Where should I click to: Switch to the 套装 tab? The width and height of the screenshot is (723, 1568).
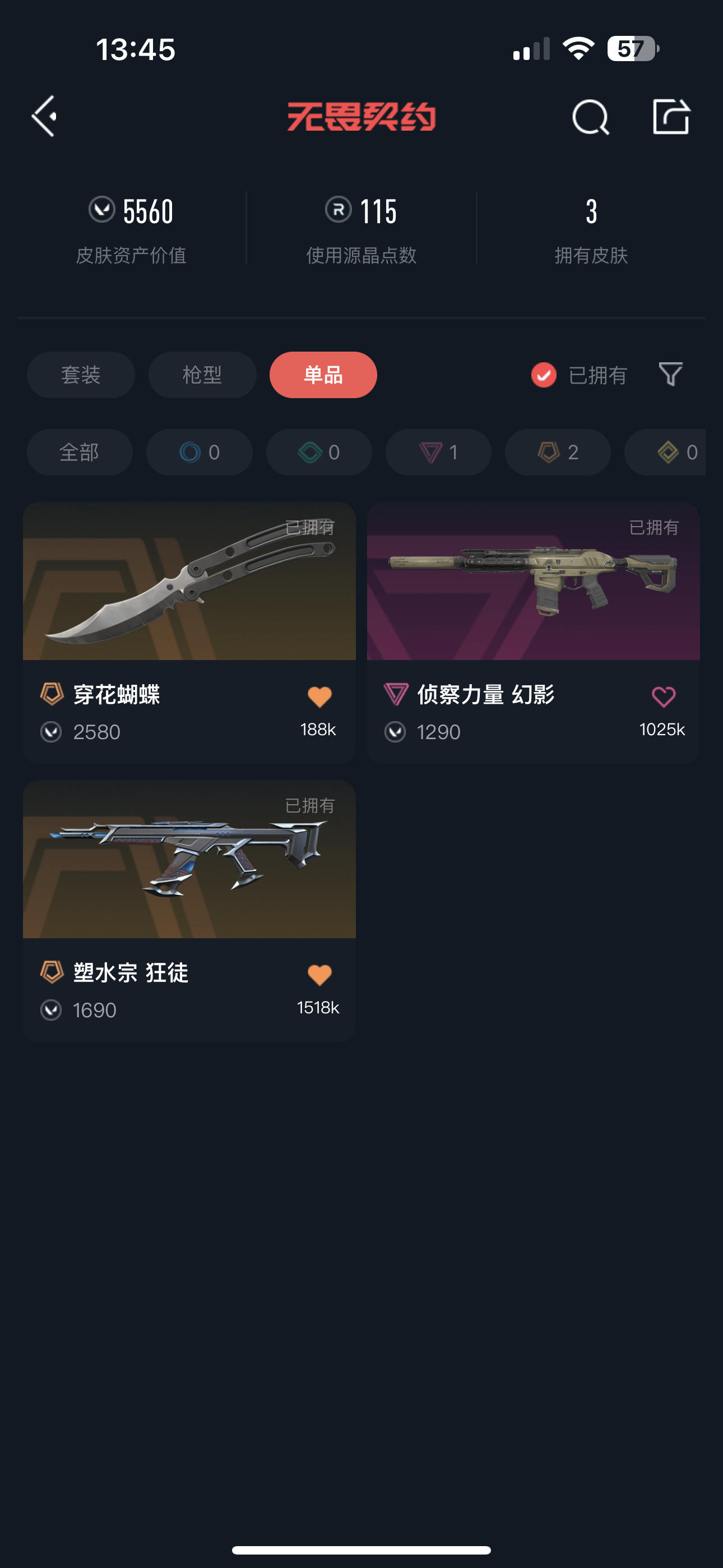click(80, 375)
